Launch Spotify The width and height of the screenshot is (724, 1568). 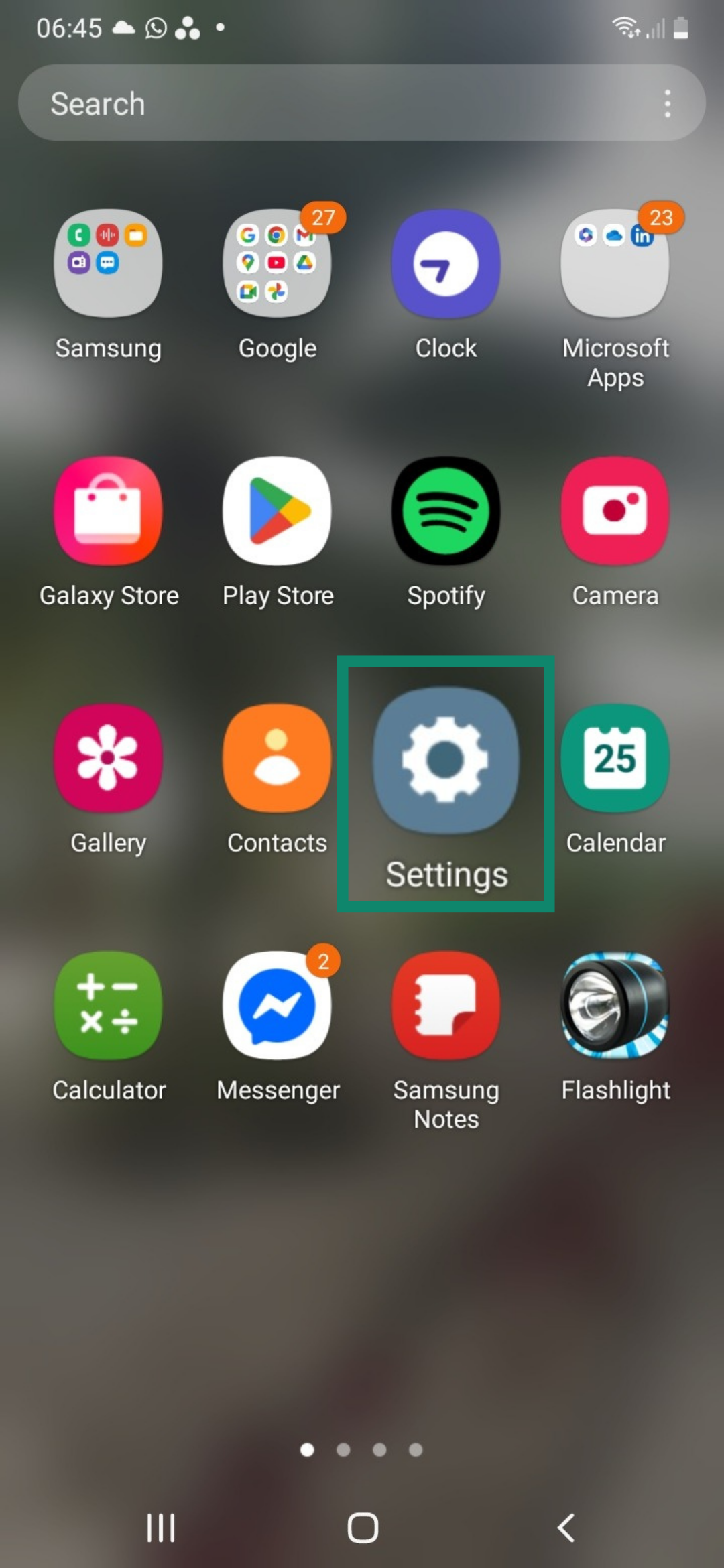pyautogui.click(x=446, y=511)
